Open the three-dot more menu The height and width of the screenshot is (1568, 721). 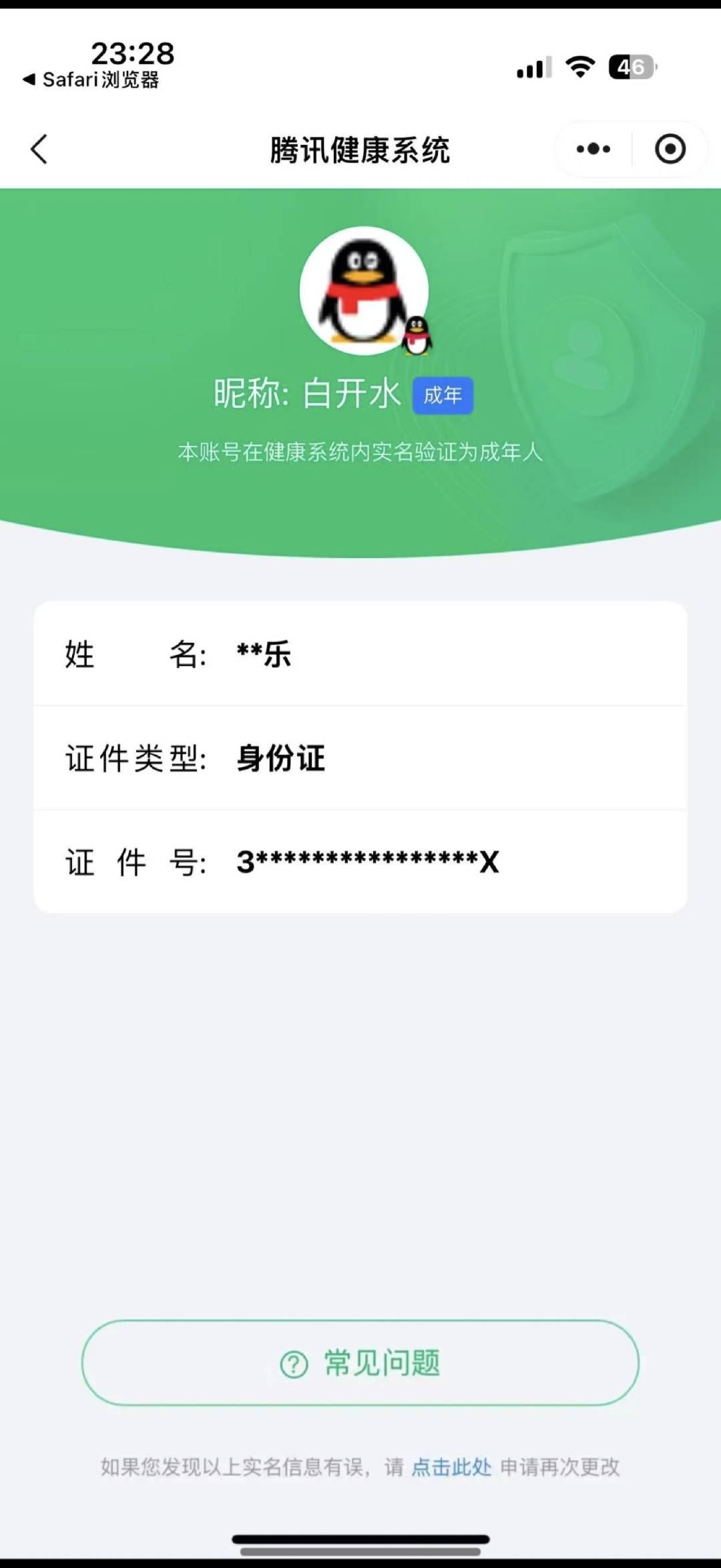pyautogui.click(x=593, y=149)
